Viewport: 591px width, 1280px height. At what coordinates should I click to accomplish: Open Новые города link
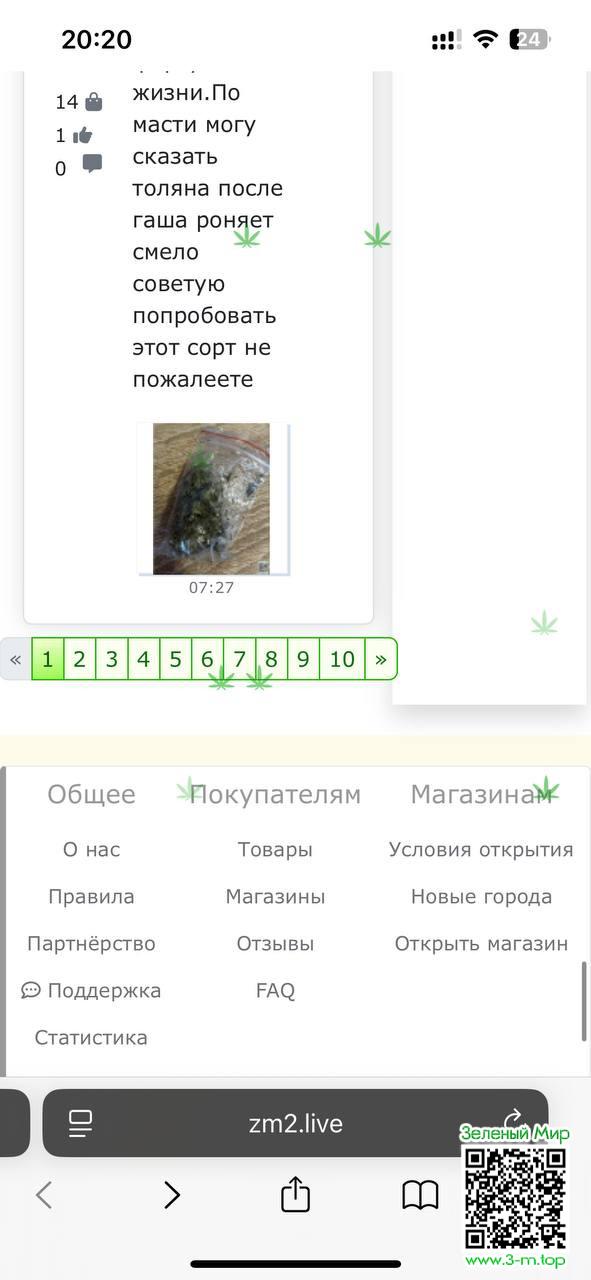[481, 897]
